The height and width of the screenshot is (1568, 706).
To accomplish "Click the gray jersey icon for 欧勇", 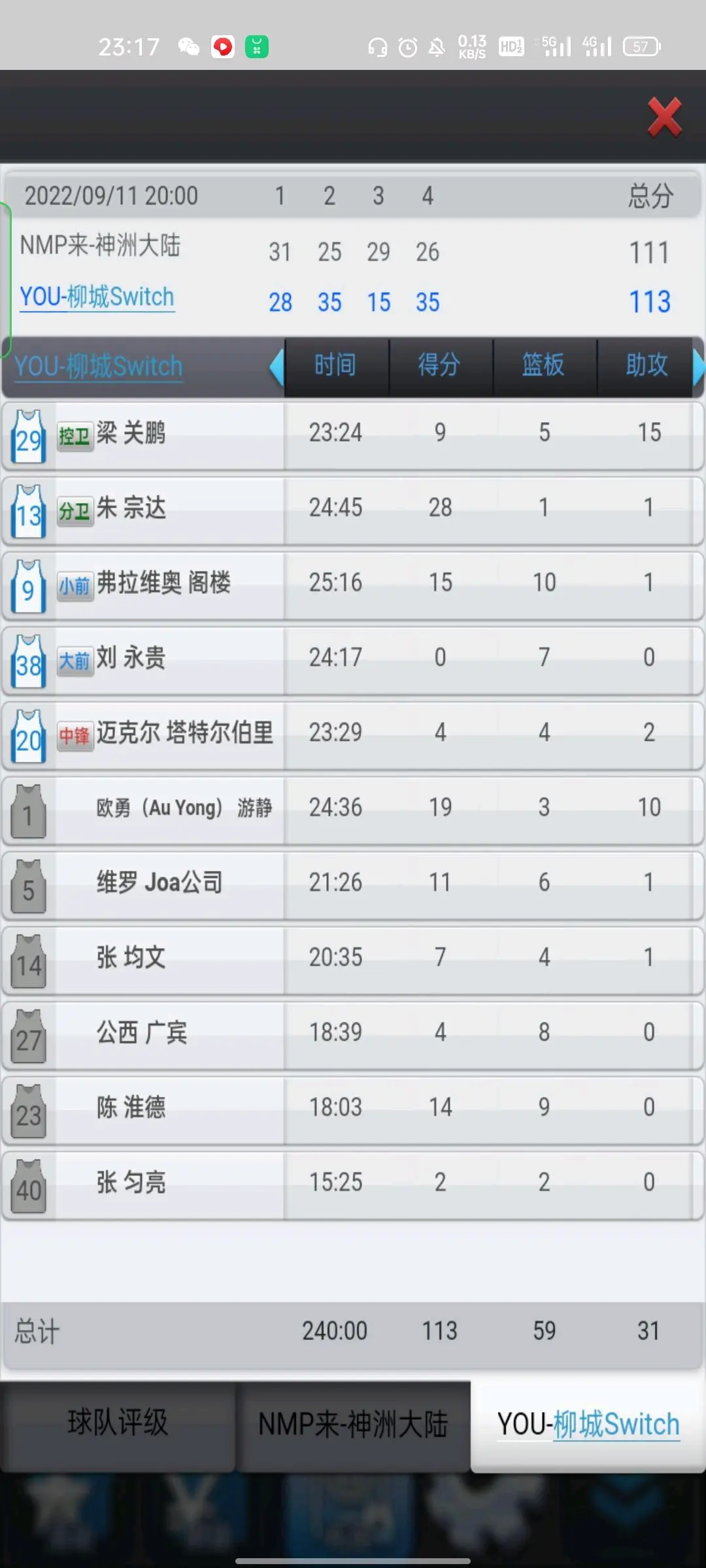I will [x=27, y=810].
